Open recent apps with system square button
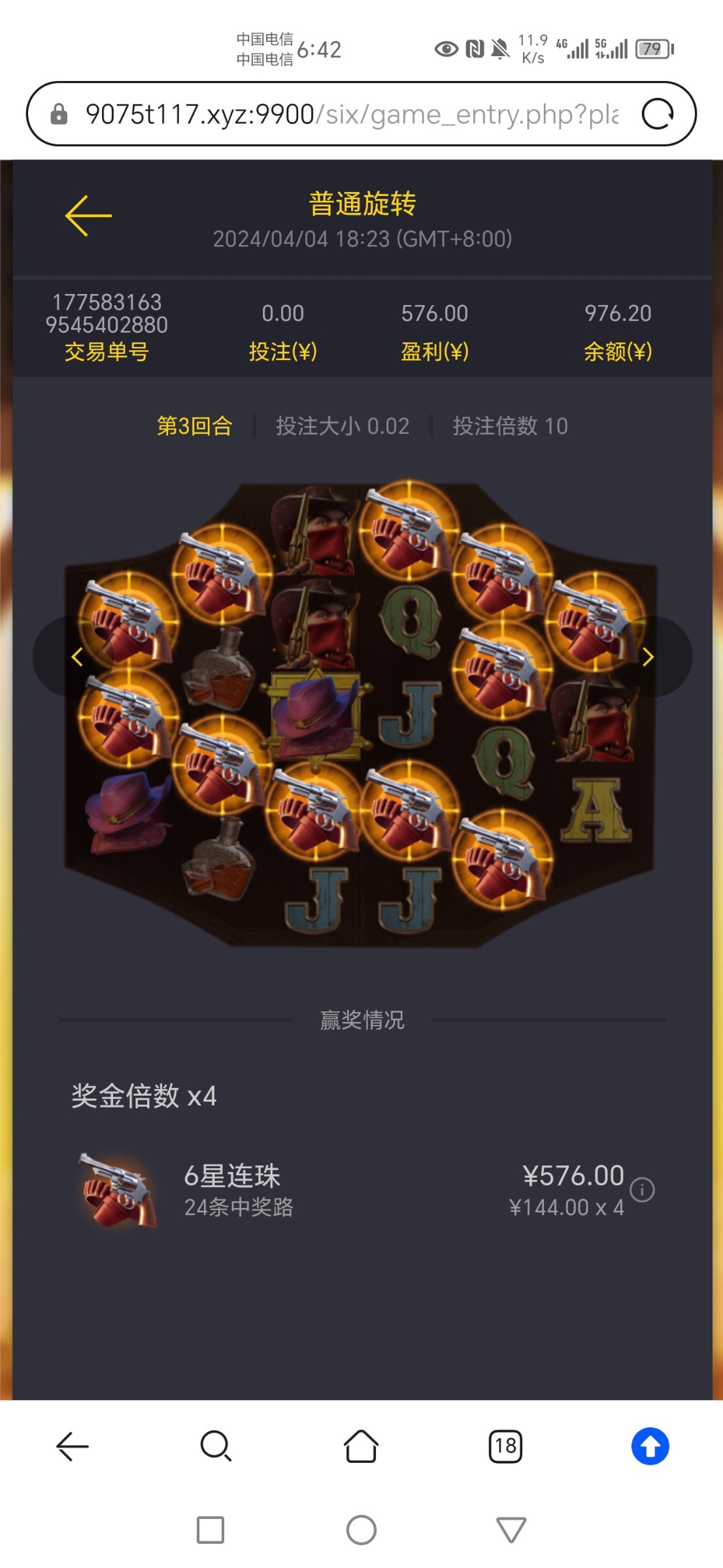Screen dimensions: 723x1568 pyautogui.click(x=210, y=1529)
